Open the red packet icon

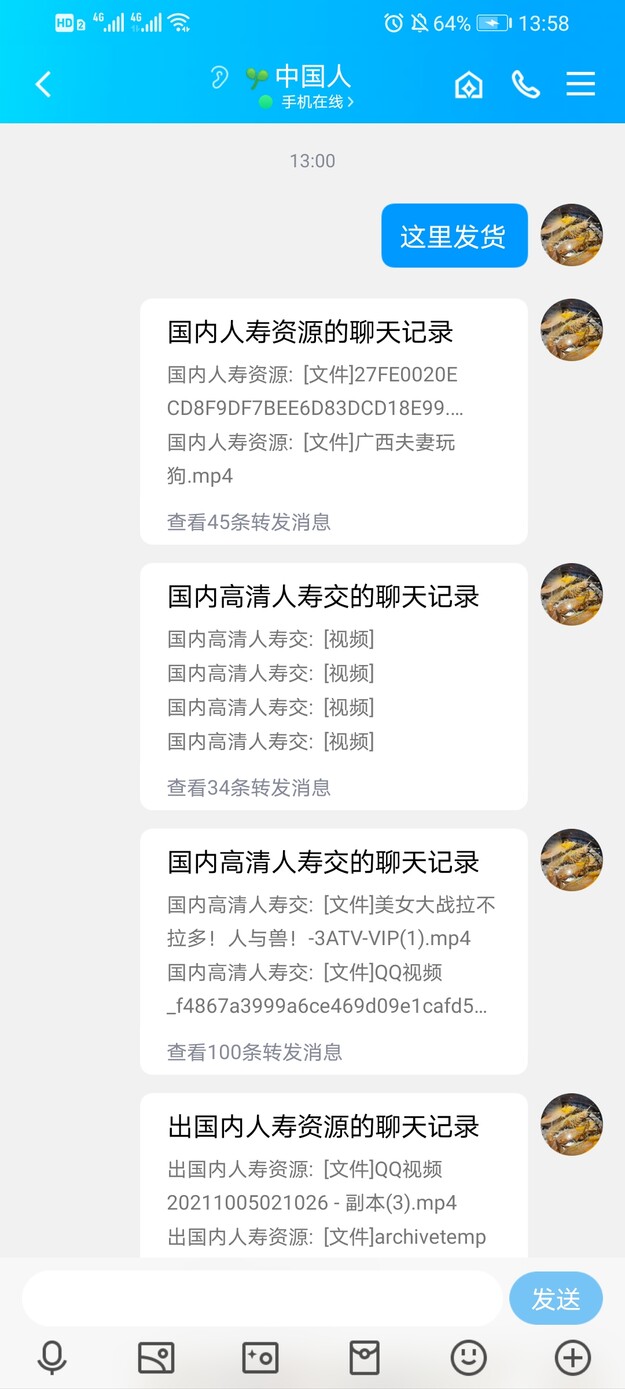364,1357
